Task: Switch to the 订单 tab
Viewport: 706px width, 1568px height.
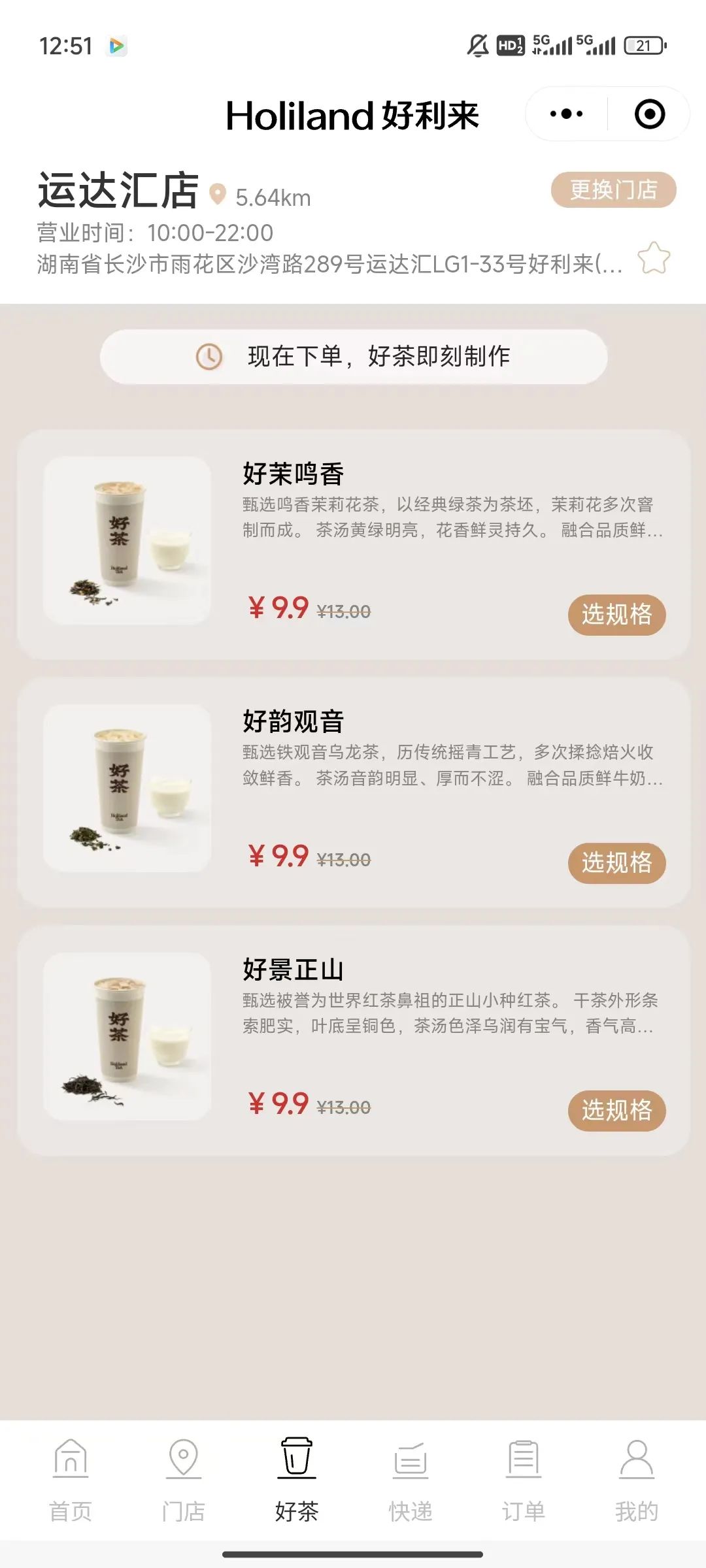Action: [524, 1475]
